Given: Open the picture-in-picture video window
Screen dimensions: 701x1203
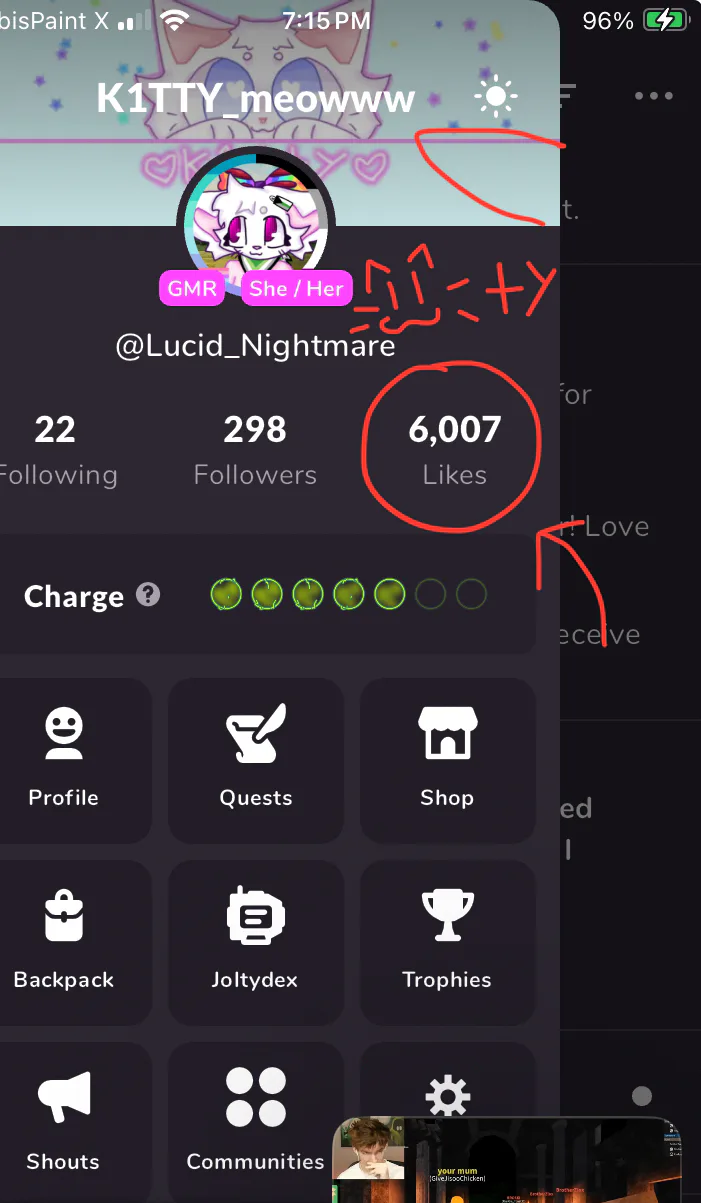Looking at the screenshot, I should [x=507, y=1160].
